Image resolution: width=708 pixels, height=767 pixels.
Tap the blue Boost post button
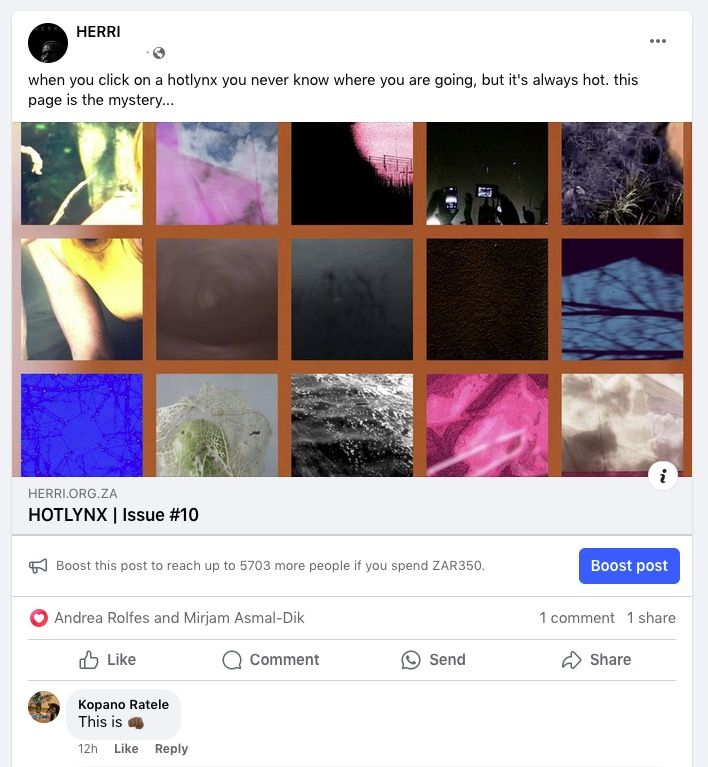[628, 565]
